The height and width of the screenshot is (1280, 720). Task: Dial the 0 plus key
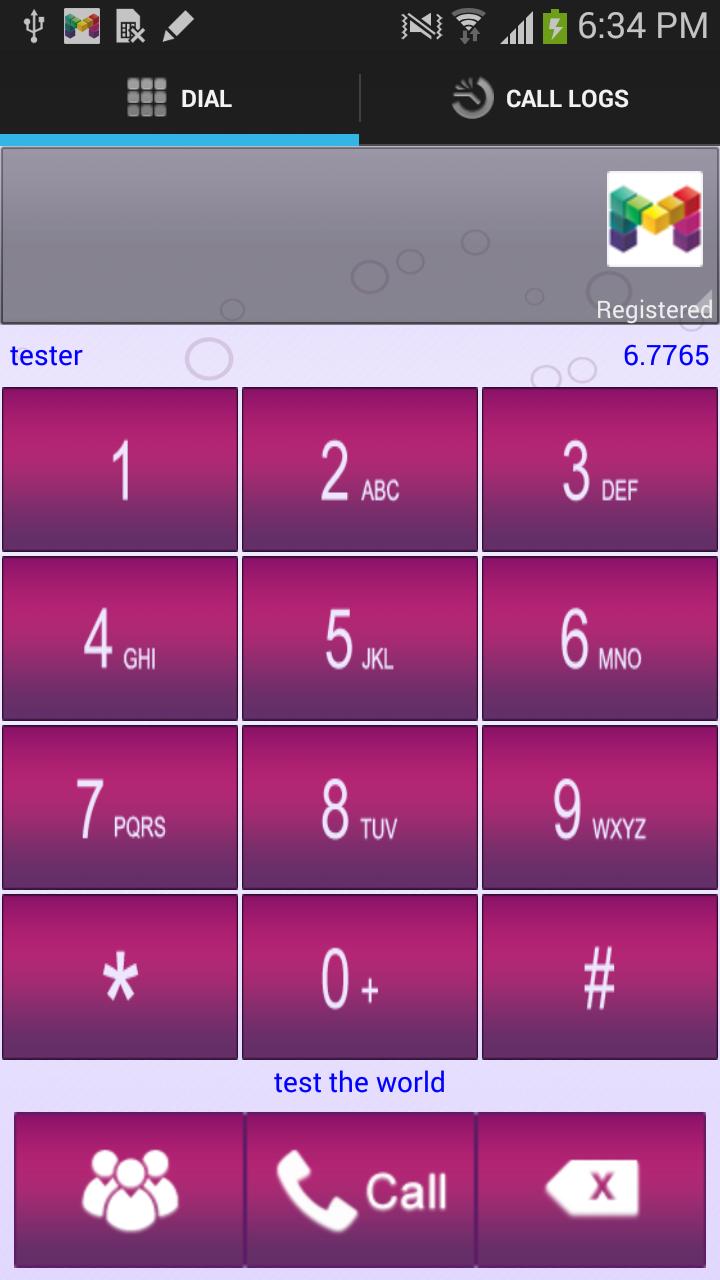360,977
